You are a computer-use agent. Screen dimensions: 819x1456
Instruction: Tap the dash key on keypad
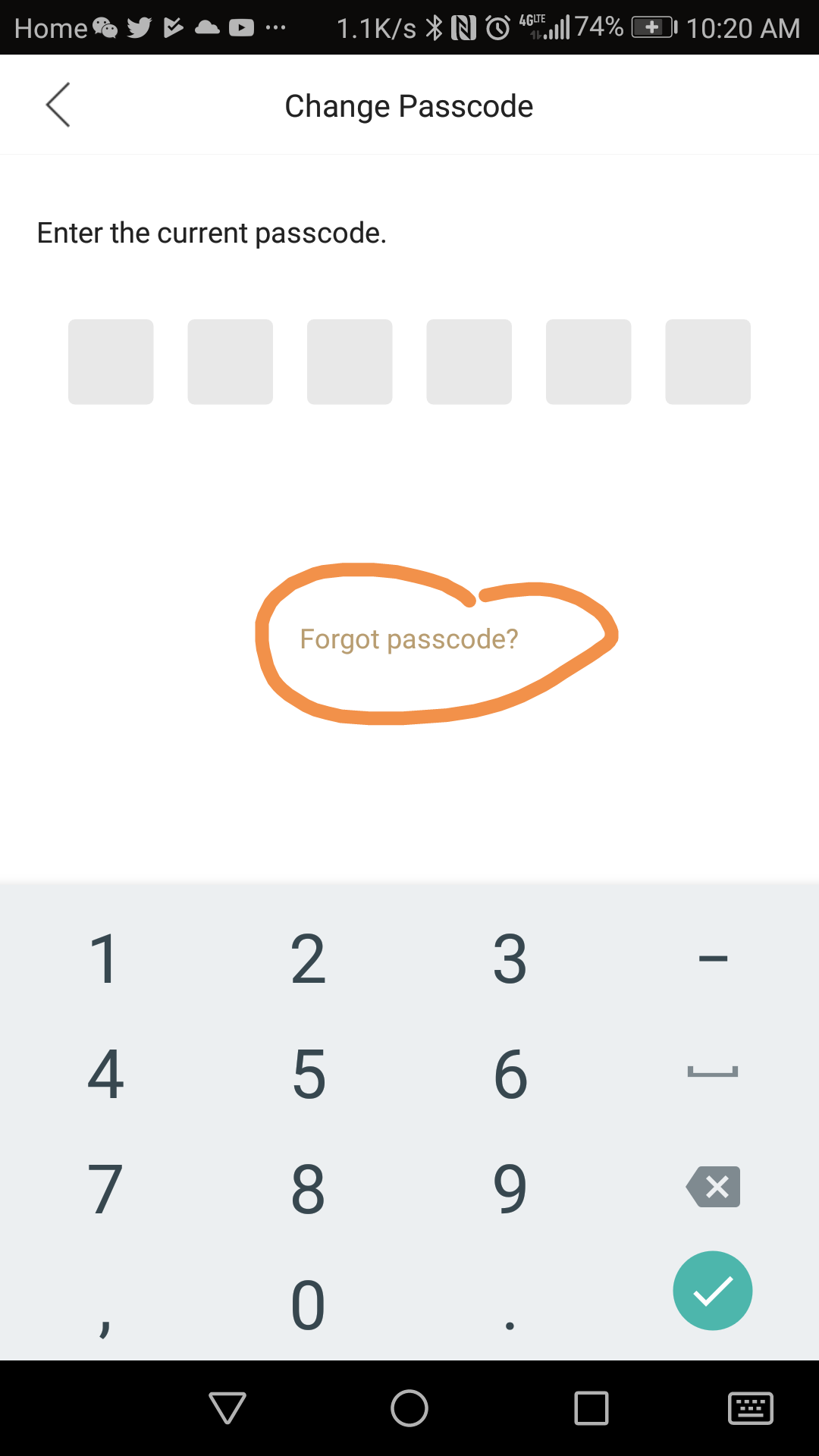(713, 959)
